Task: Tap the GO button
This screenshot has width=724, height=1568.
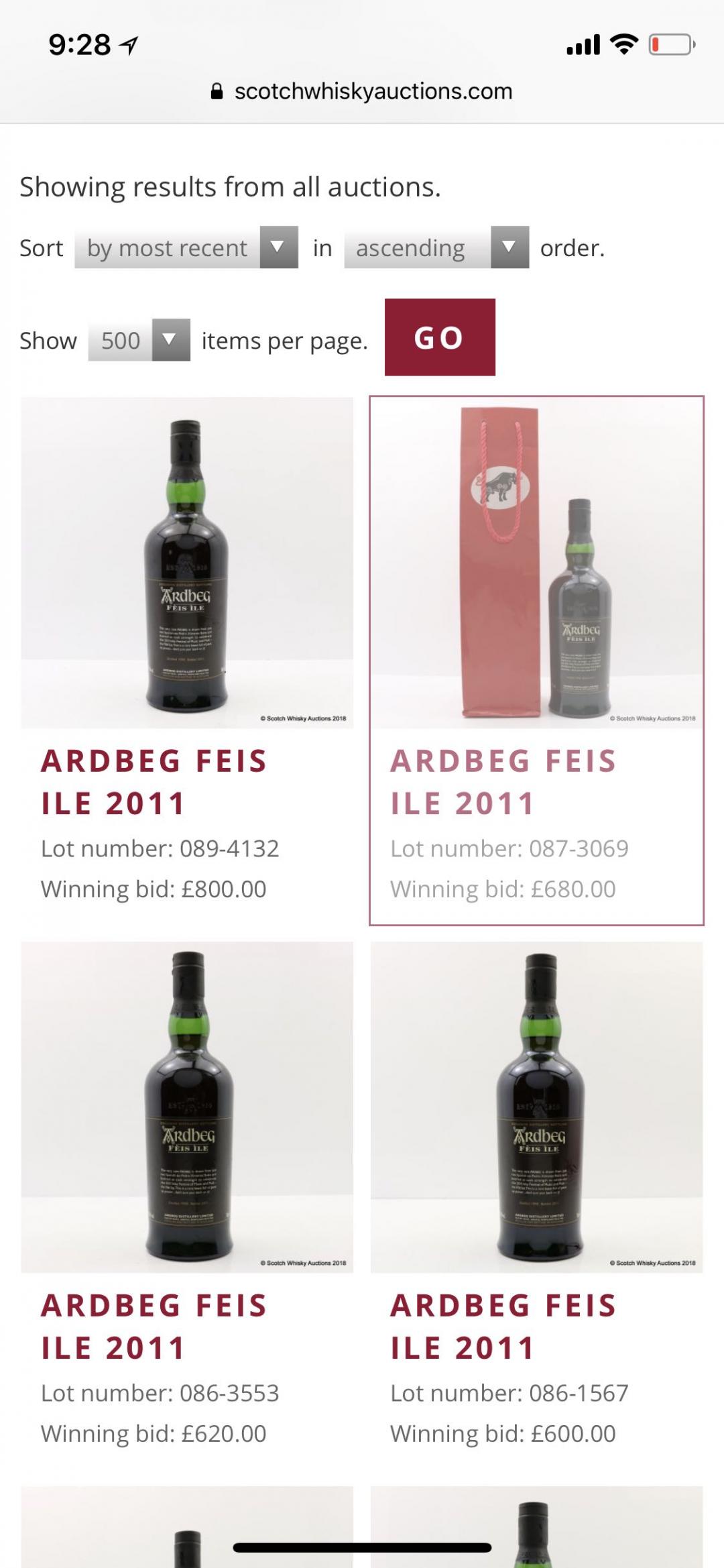Action: pyautogui.click(x=440, y=337)
